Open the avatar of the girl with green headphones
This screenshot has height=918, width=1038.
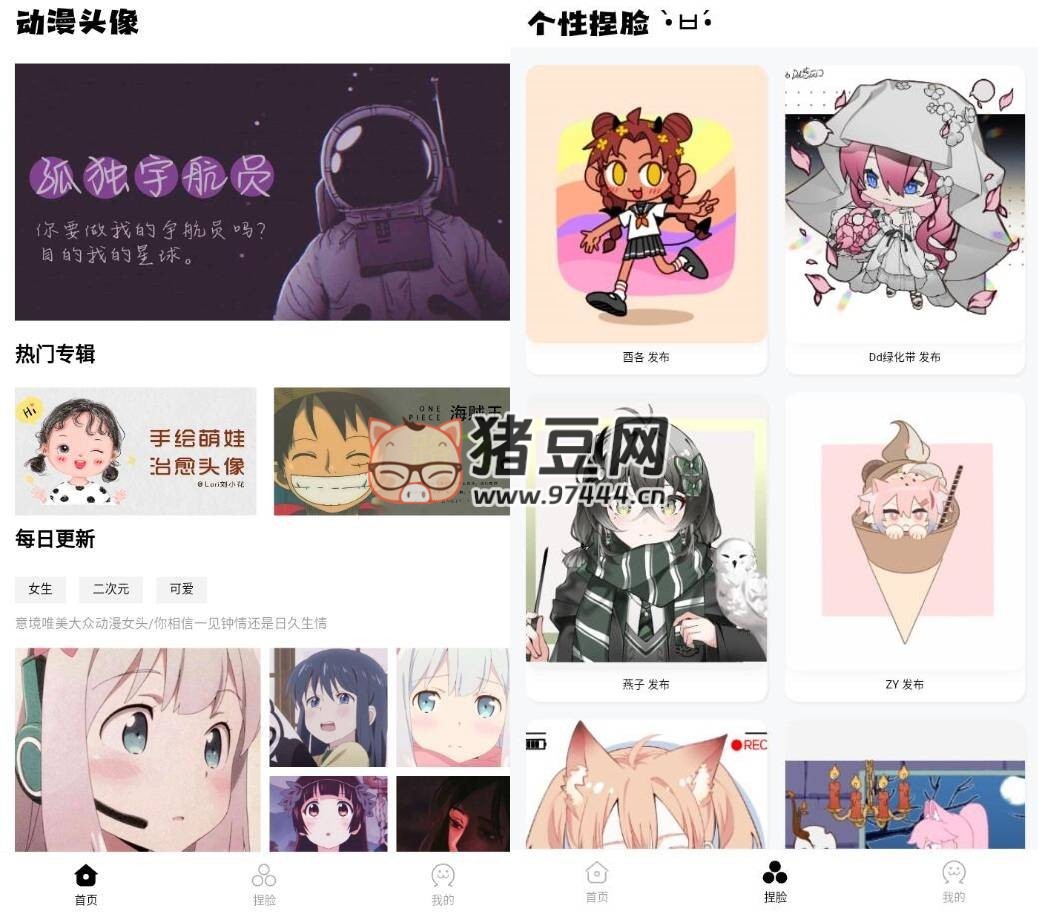coord(137,750)
